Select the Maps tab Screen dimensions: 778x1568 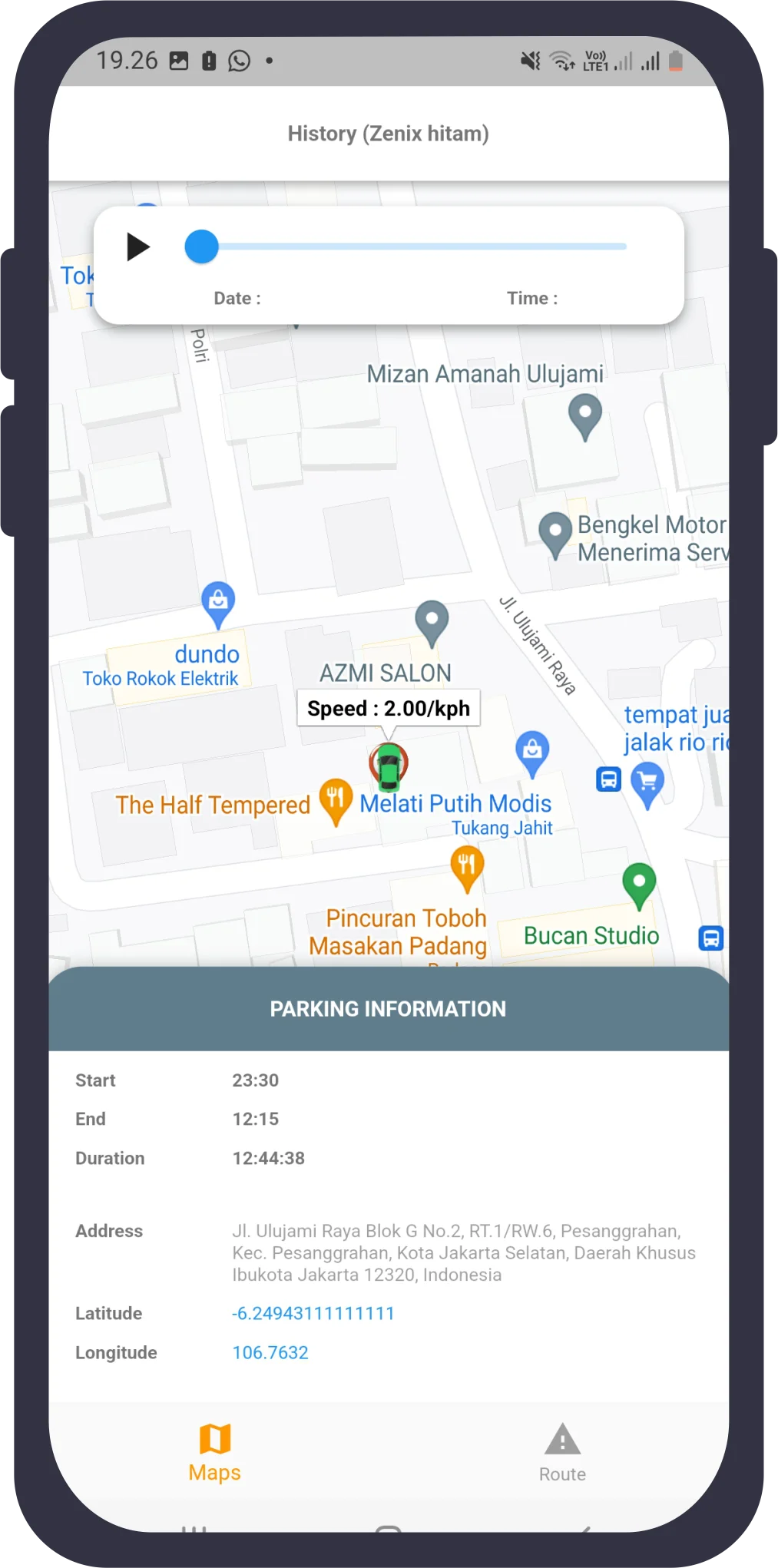pos(215,1453)
